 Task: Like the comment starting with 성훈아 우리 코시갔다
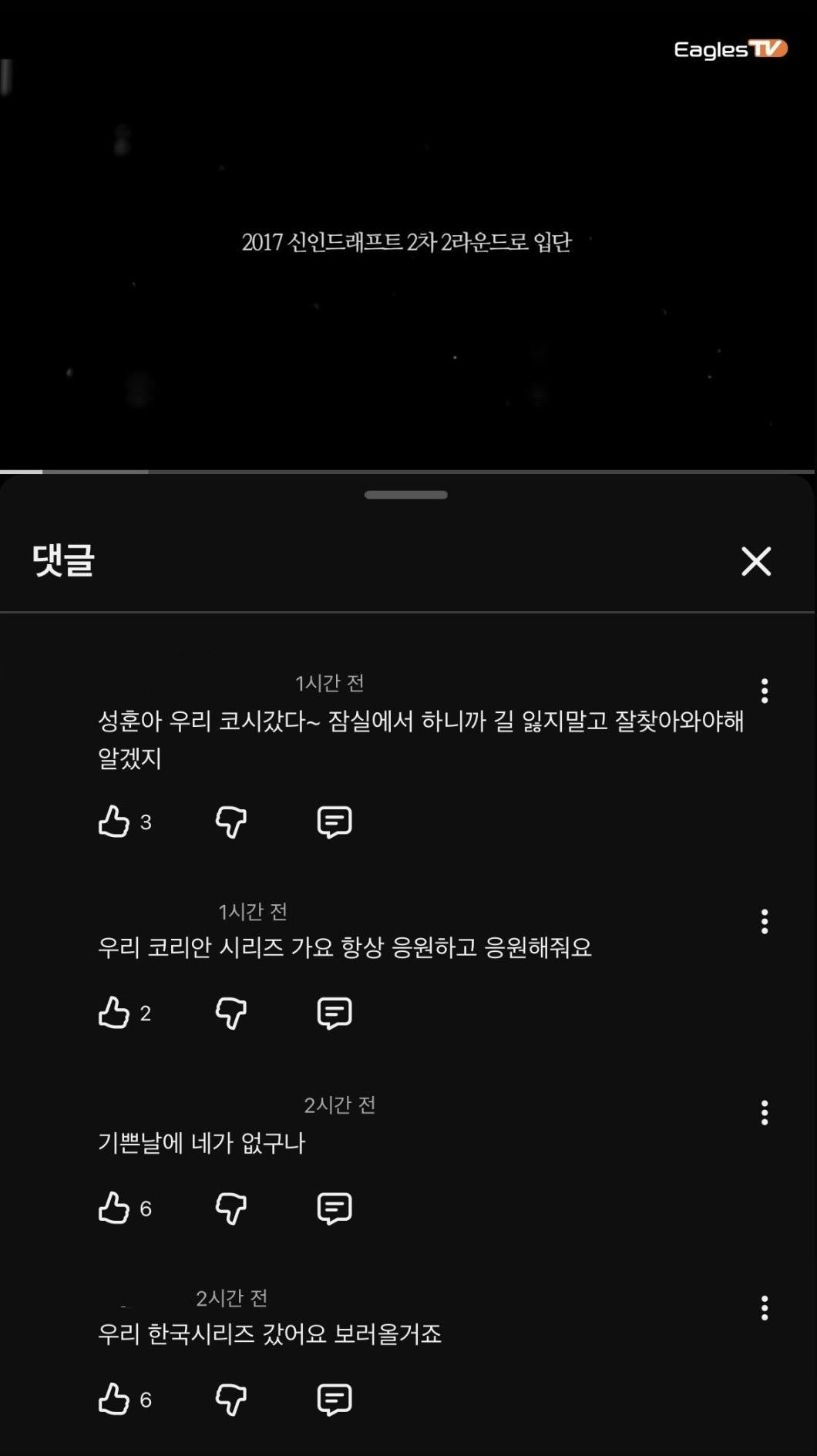click(x=114, y=822)
